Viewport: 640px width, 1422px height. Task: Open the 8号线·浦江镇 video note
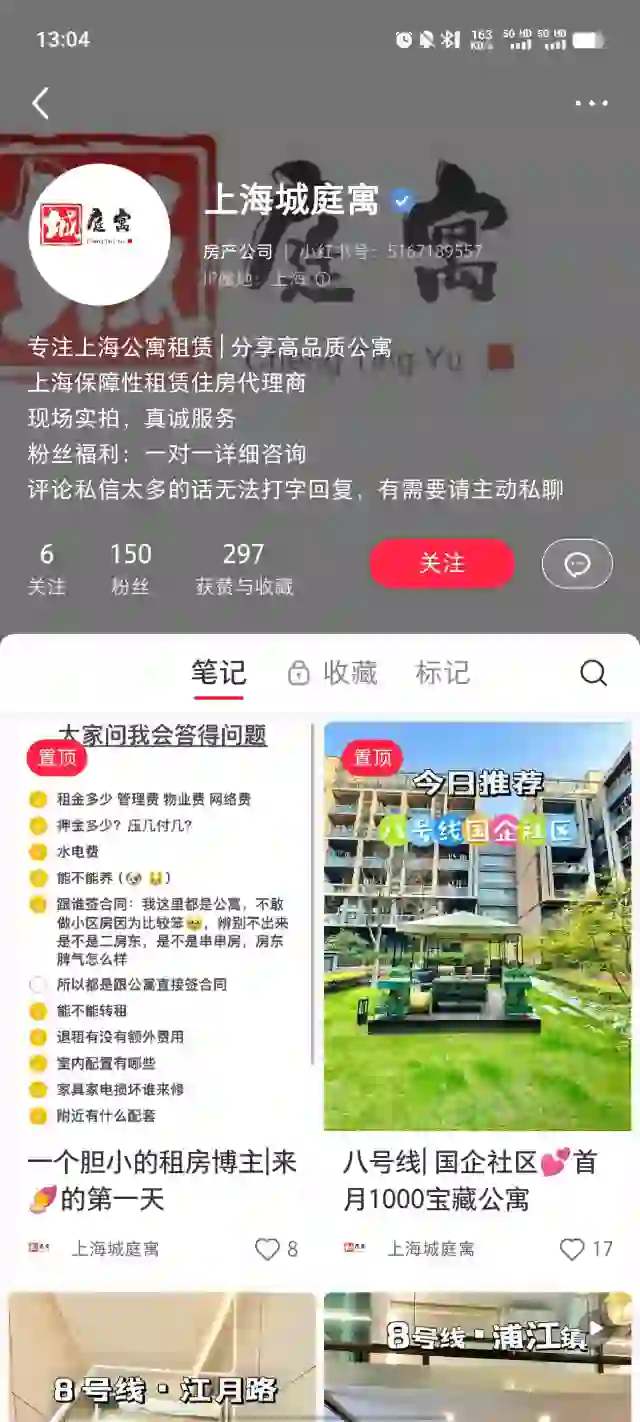click(x=477, y=1360)
